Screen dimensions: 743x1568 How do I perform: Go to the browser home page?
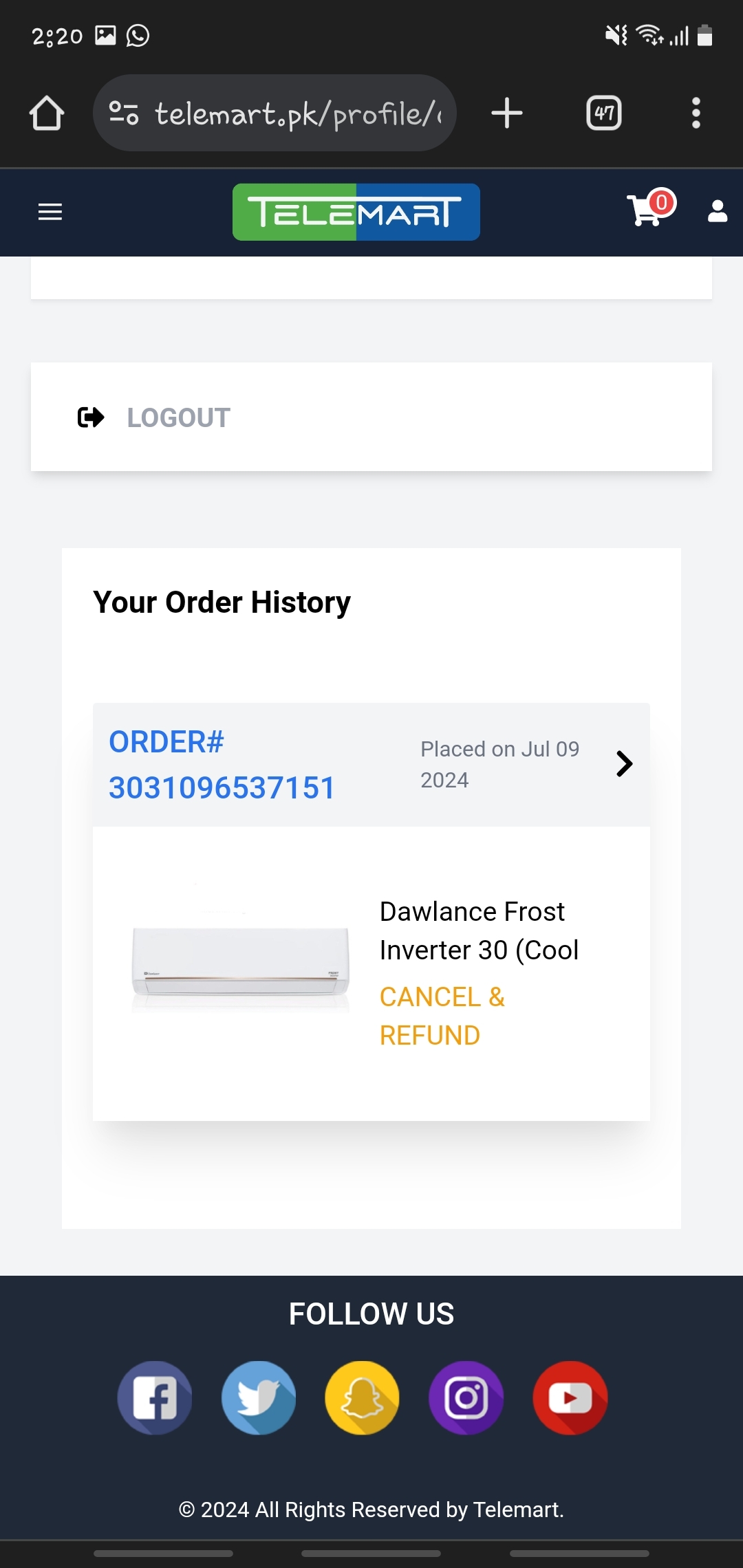(x=47, y=113)
